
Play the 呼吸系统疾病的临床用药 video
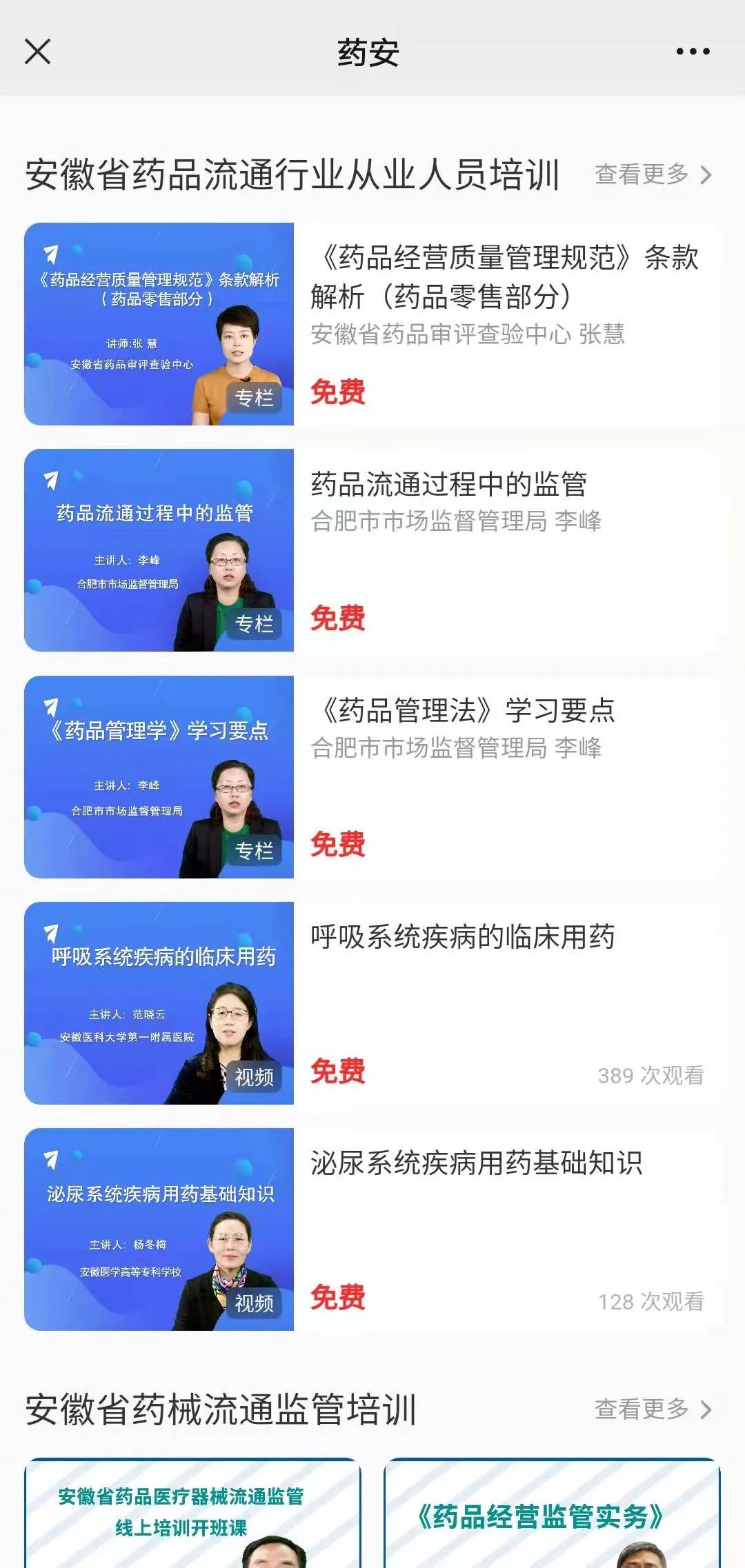(159, 1003)
